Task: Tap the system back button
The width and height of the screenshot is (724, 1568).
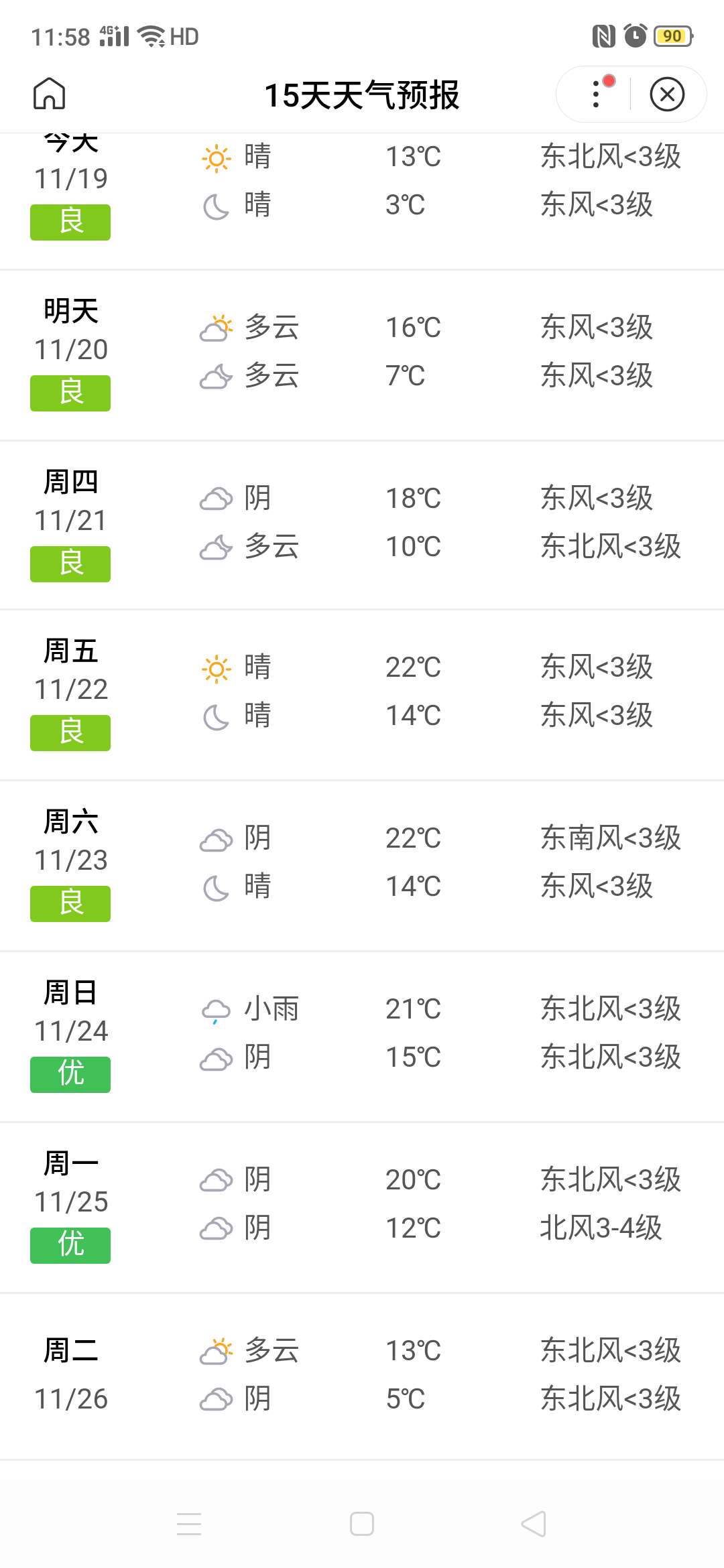Action: tap(534, 1524)
